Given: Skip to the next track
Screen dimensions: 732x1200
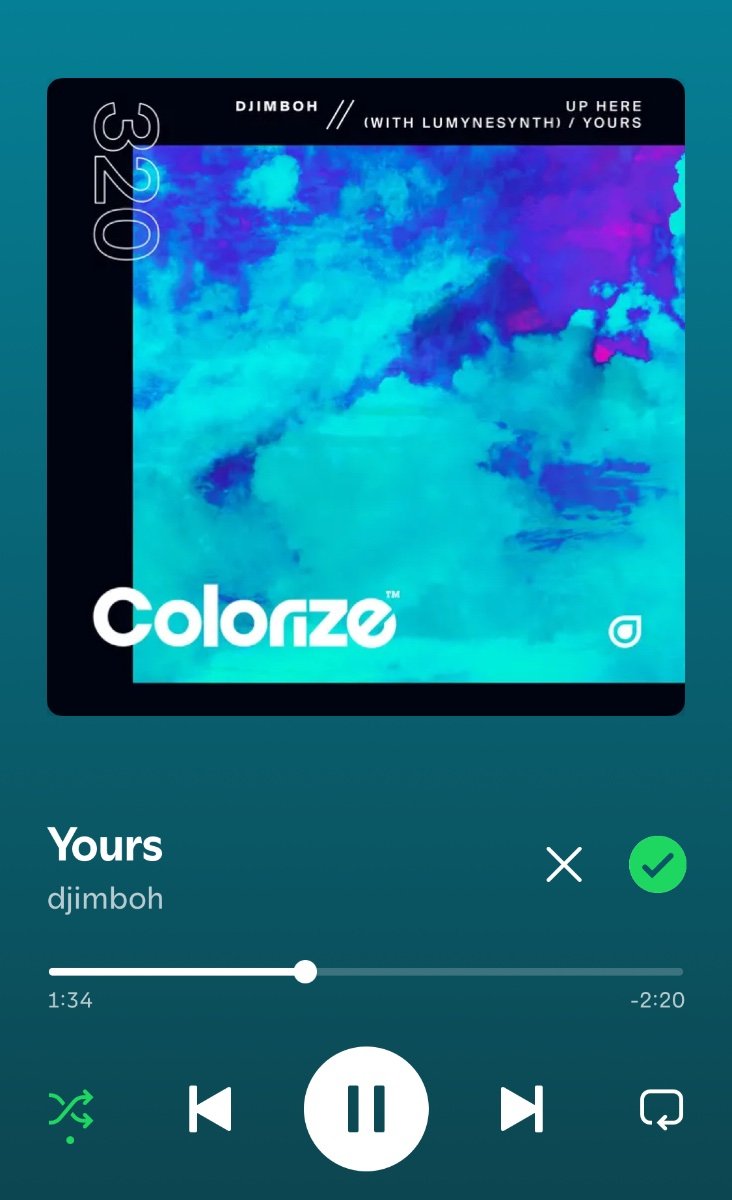Looking at the screenshot, I should click(x=521, y=1108).
